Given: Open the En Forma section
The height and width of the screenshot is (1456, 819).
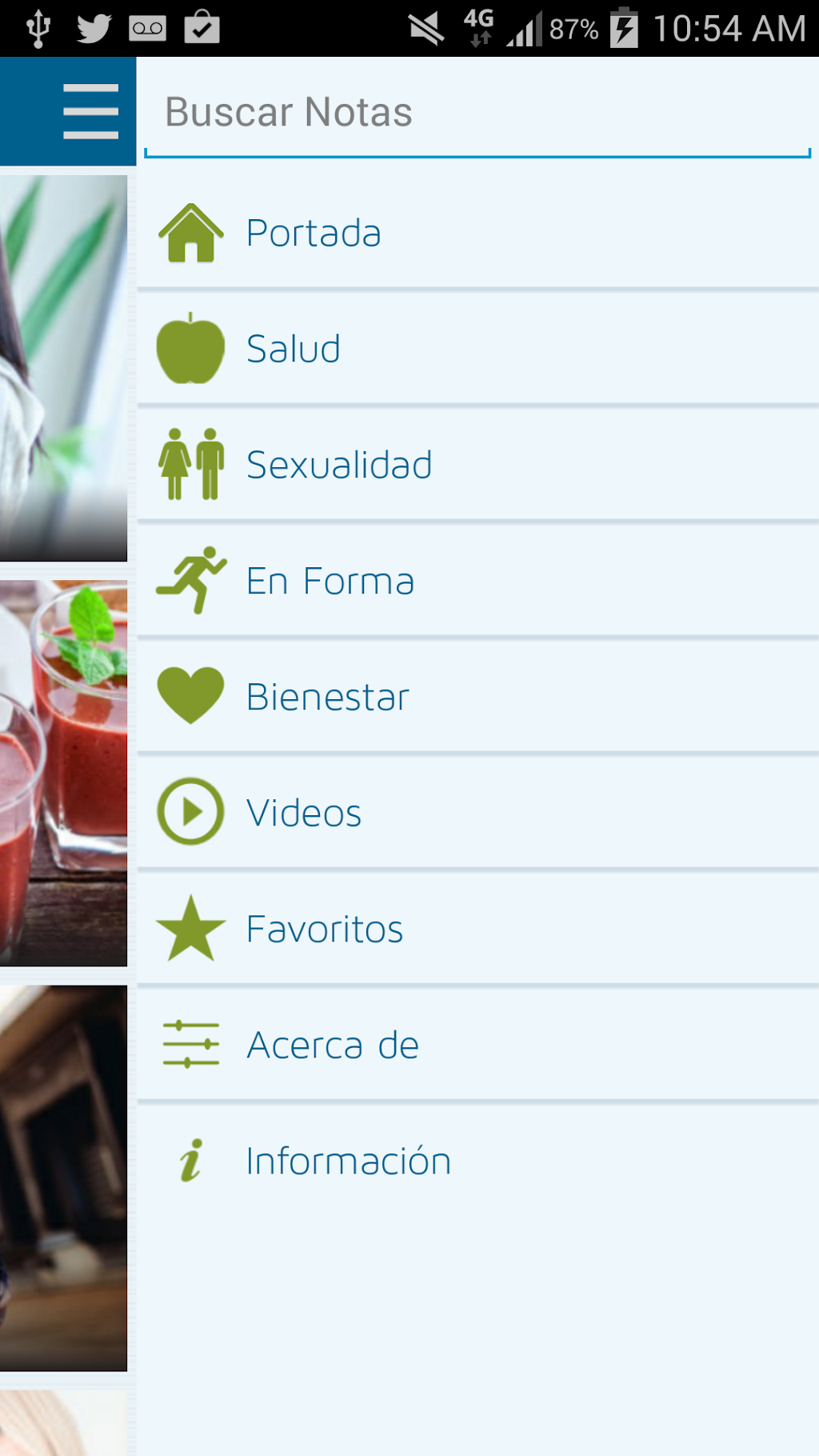Looking at the screenshot, I should point(477,581).
